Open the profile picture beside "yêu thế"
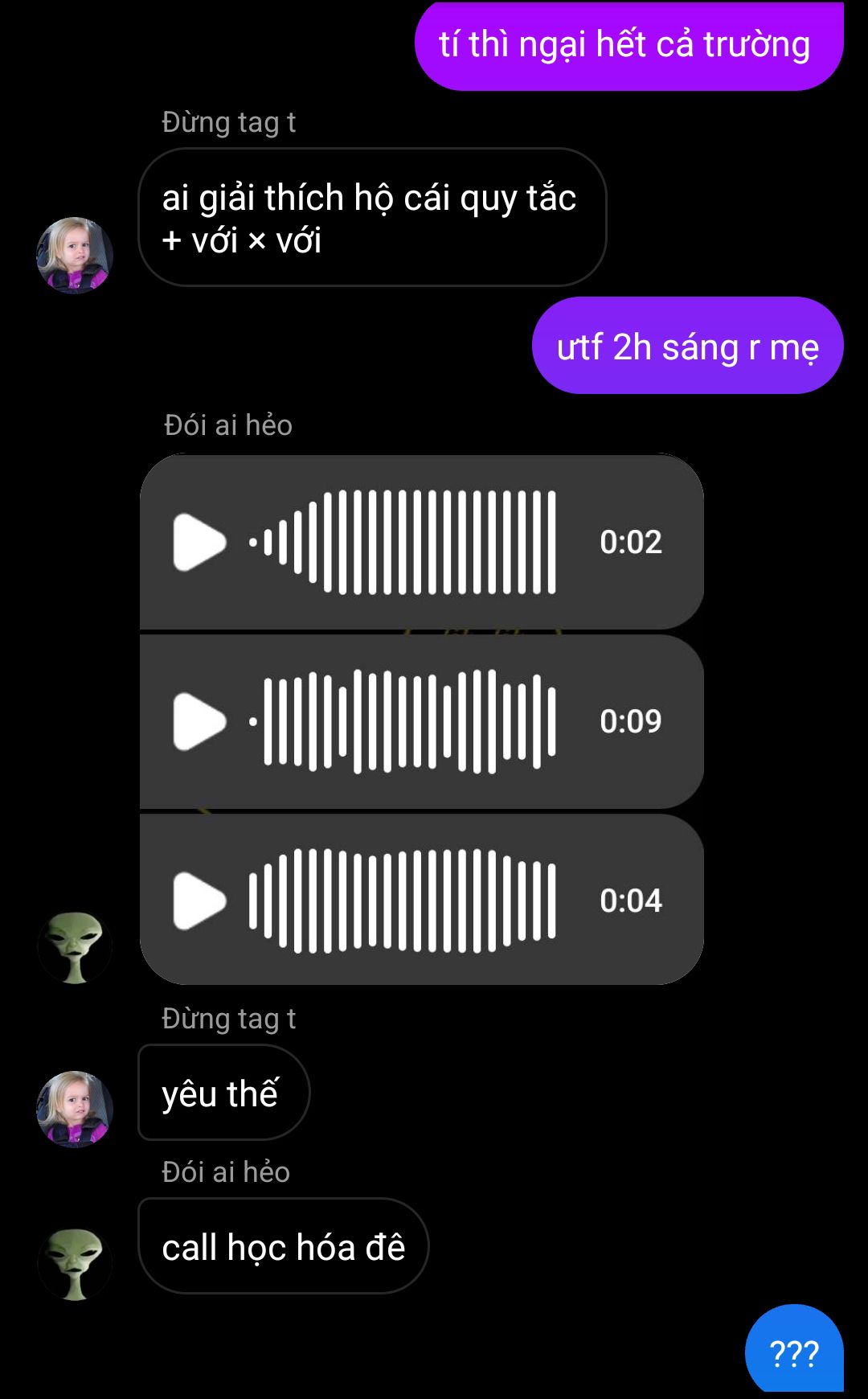The height and width of the screenshot is (1399, 868). pyautogui.click(x=75, y=1108)
